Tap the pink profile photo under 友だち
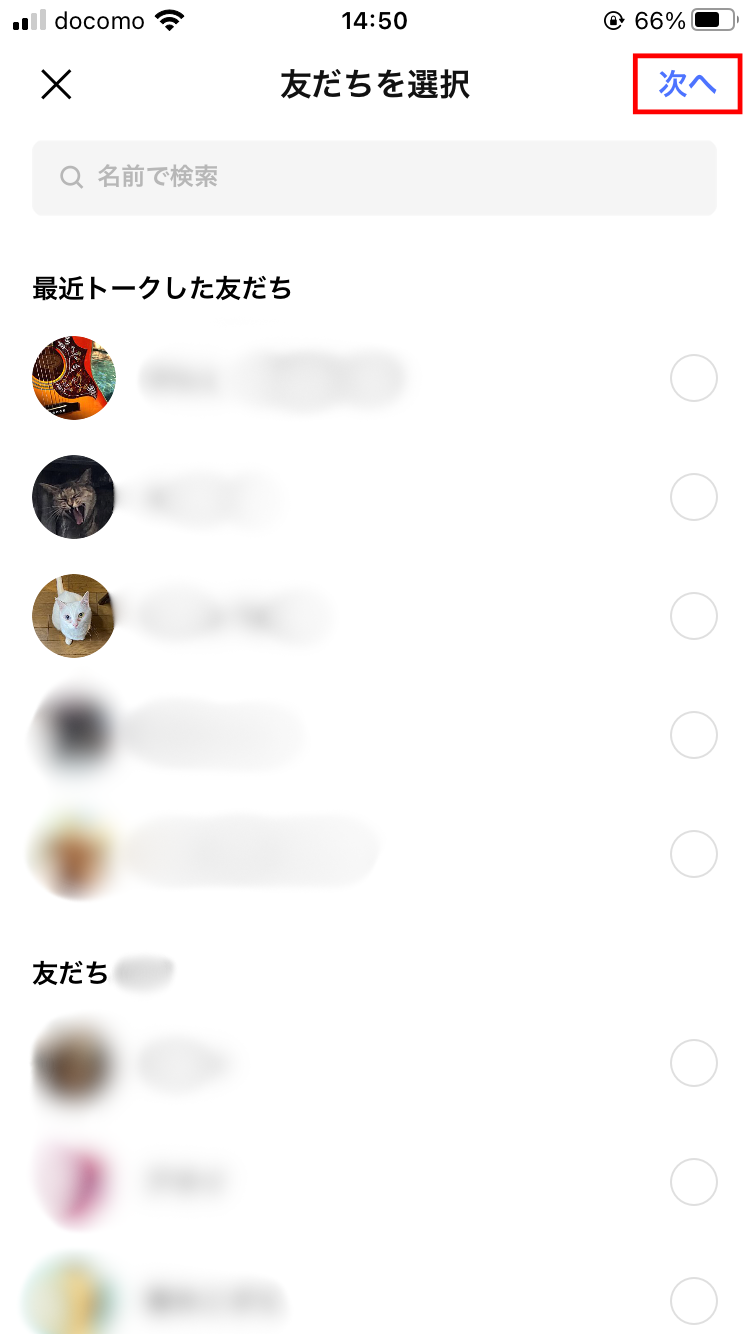 (x=74, y=1182)
